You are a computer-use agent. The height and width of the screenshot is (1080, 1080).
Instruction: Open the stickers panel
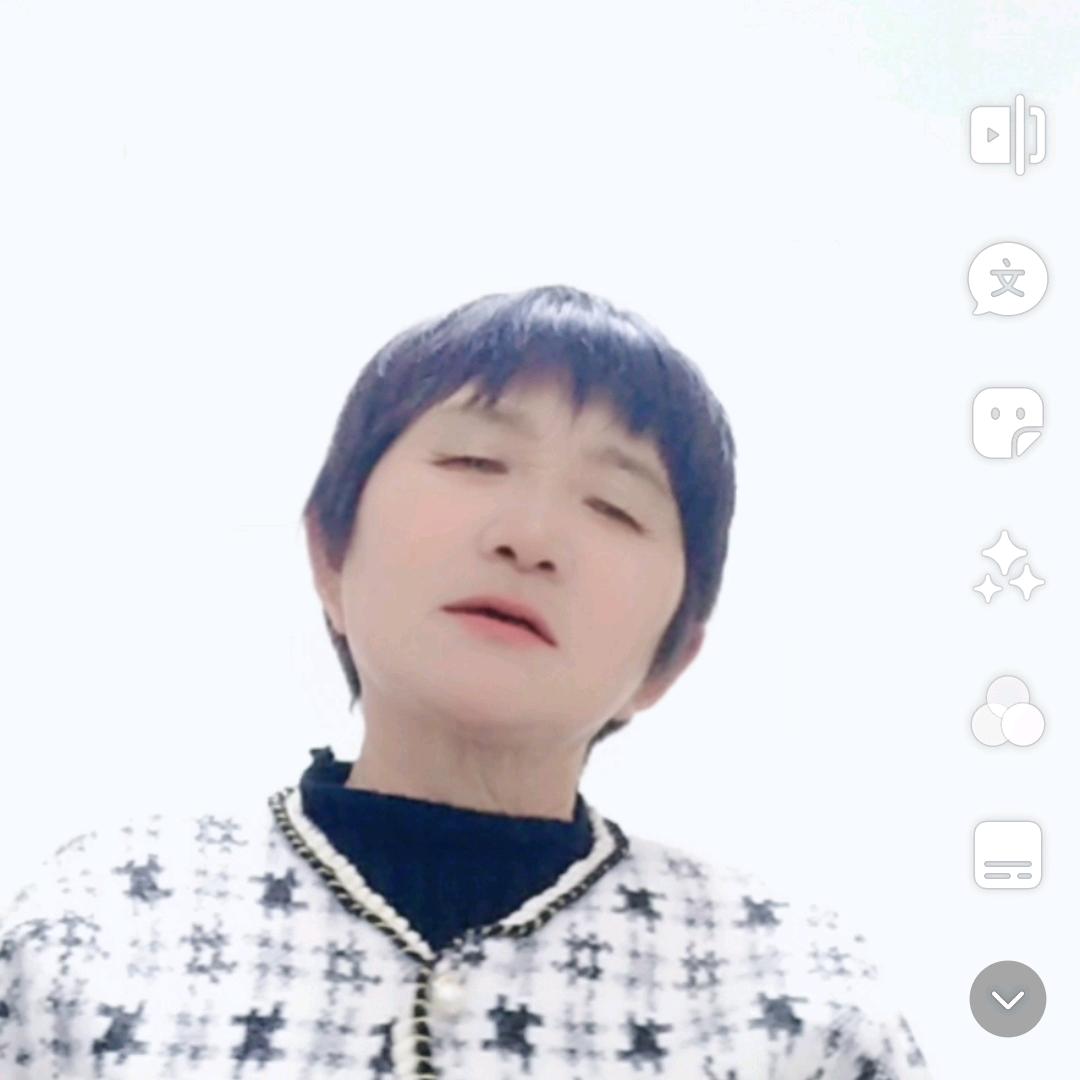pyautogui.click(x=1007, y=423)
